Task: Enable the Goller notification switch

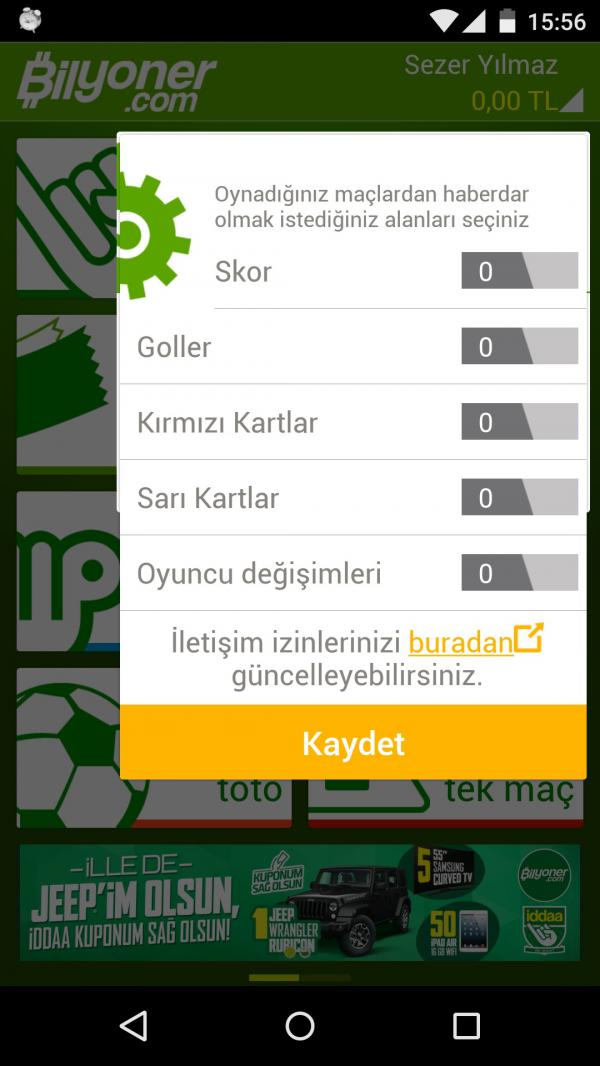Action: (x=519, y=347)
